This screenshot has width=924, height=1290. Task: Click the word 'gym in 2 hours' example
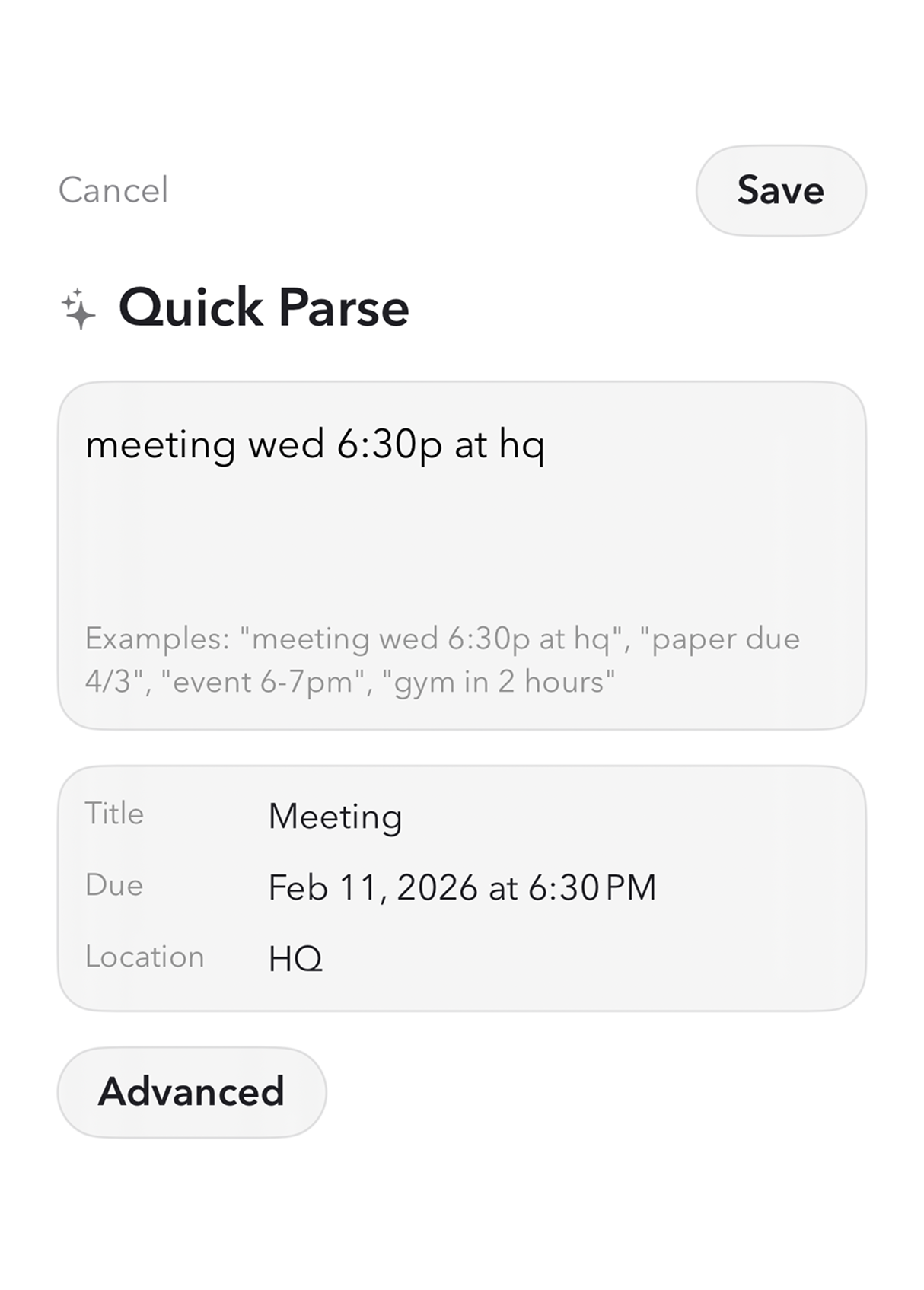tap(502, 683)
